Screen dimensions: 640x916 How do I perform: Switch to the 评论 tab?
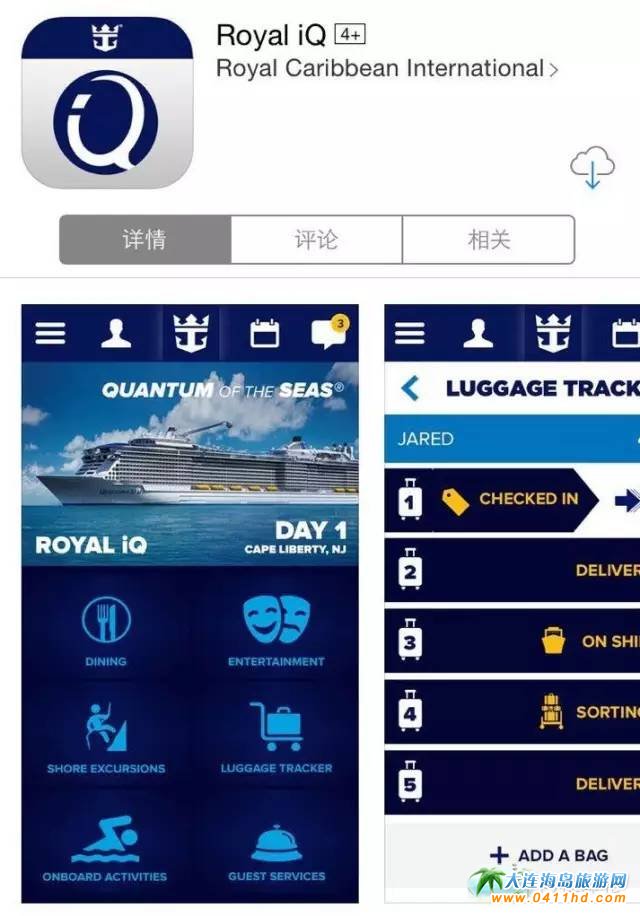(316, 240)
